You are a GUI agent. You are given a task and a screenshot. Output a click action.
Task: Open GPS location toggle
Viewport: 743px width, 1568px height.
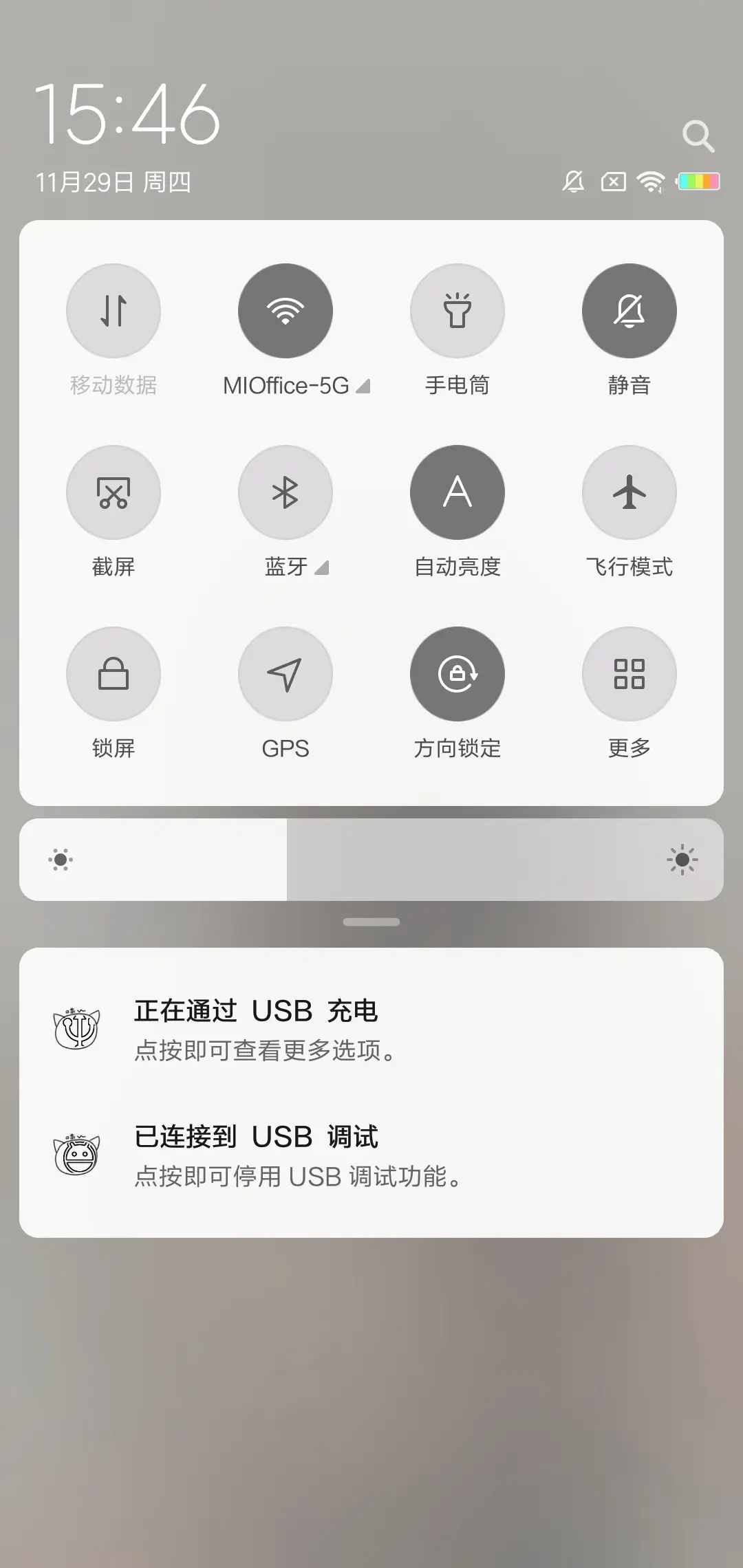(285, 674)
